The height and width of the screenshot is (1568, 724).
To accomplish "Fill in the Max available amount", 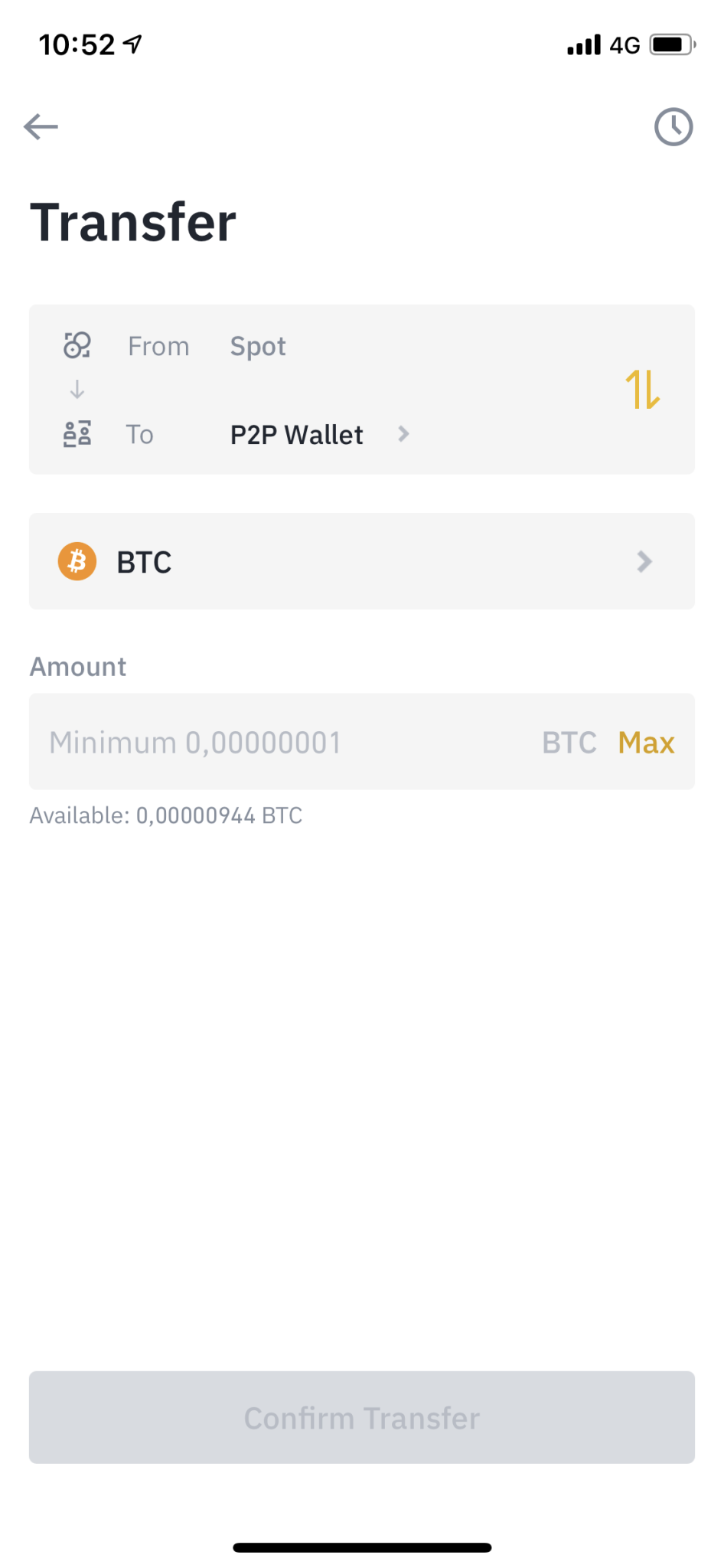I will pyautogui.click(x=646, y=743).
